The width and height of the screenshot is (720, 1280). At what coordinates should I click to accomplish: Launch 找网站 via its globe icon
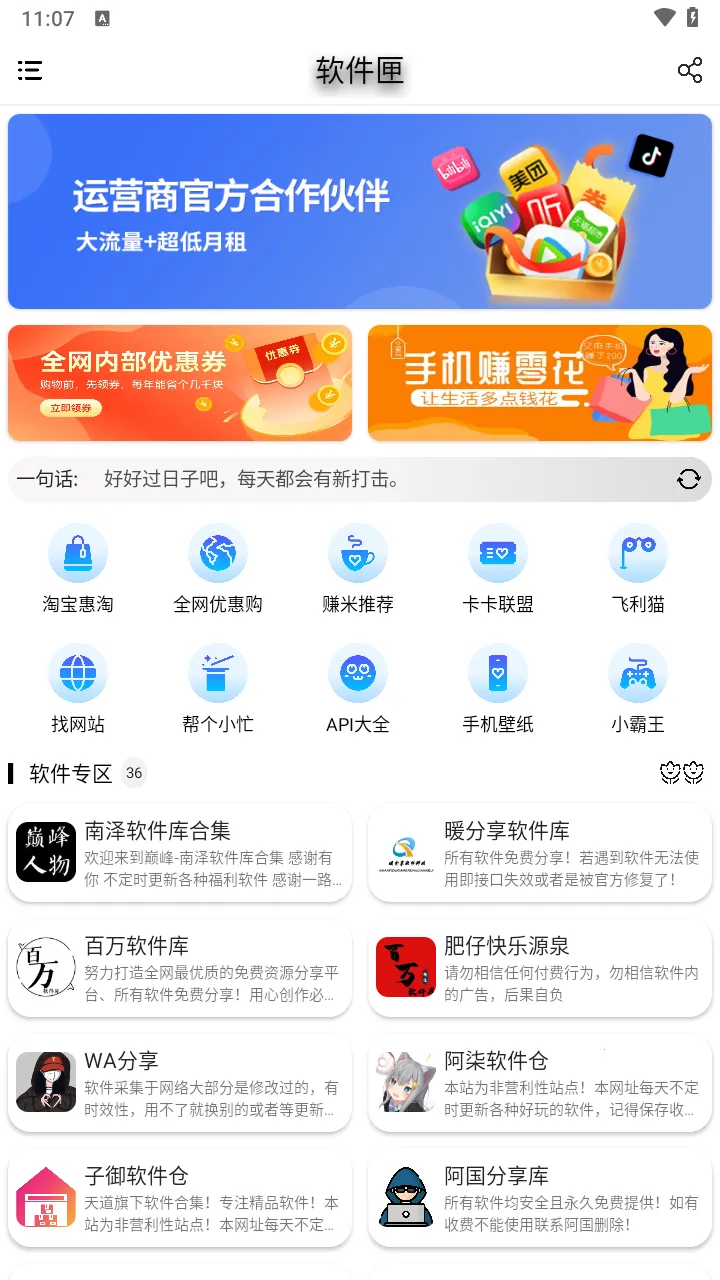pos(78,672)
